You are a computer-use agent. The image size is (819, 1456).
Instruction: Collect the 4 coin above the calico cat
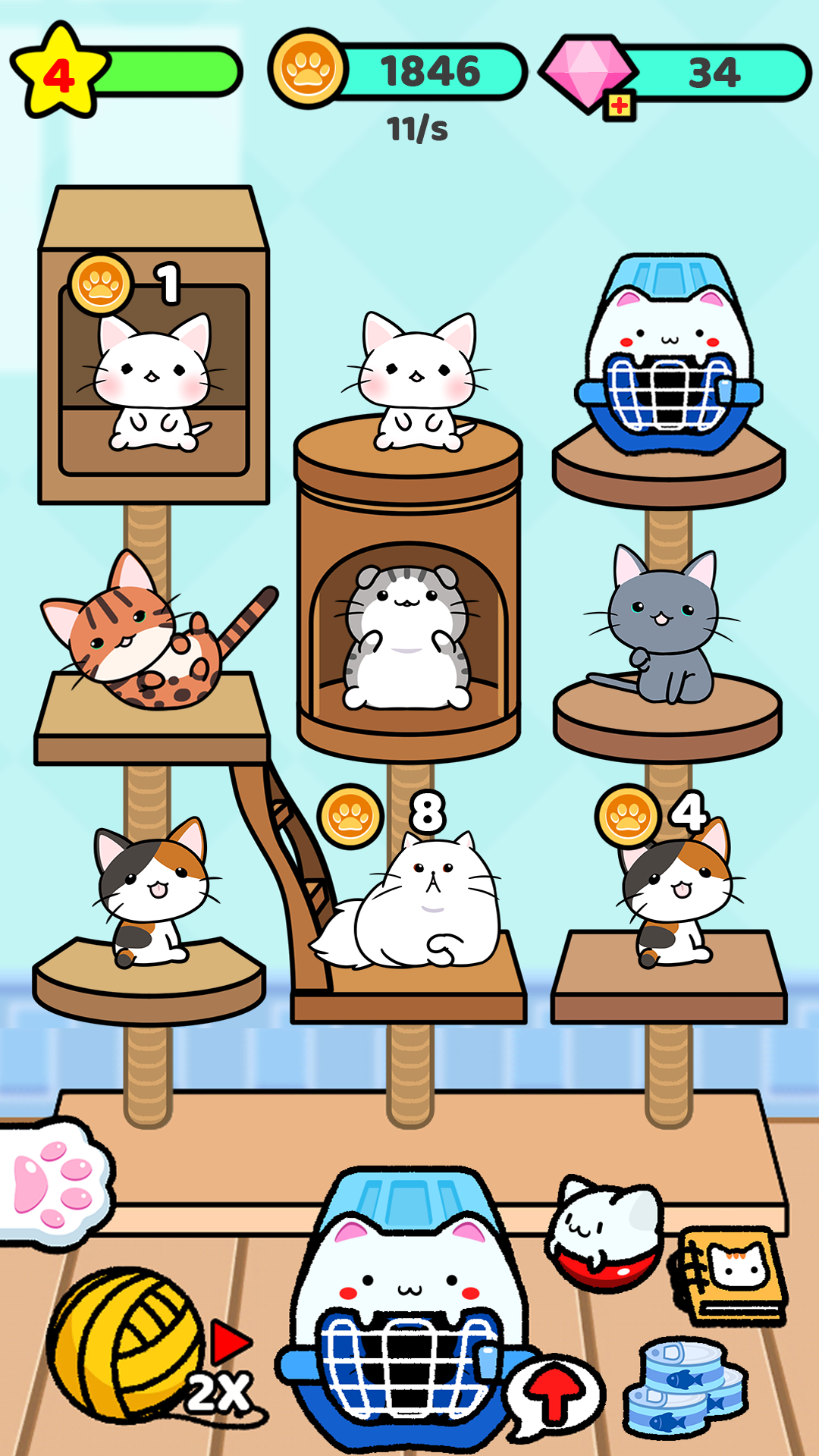[627, 817]
